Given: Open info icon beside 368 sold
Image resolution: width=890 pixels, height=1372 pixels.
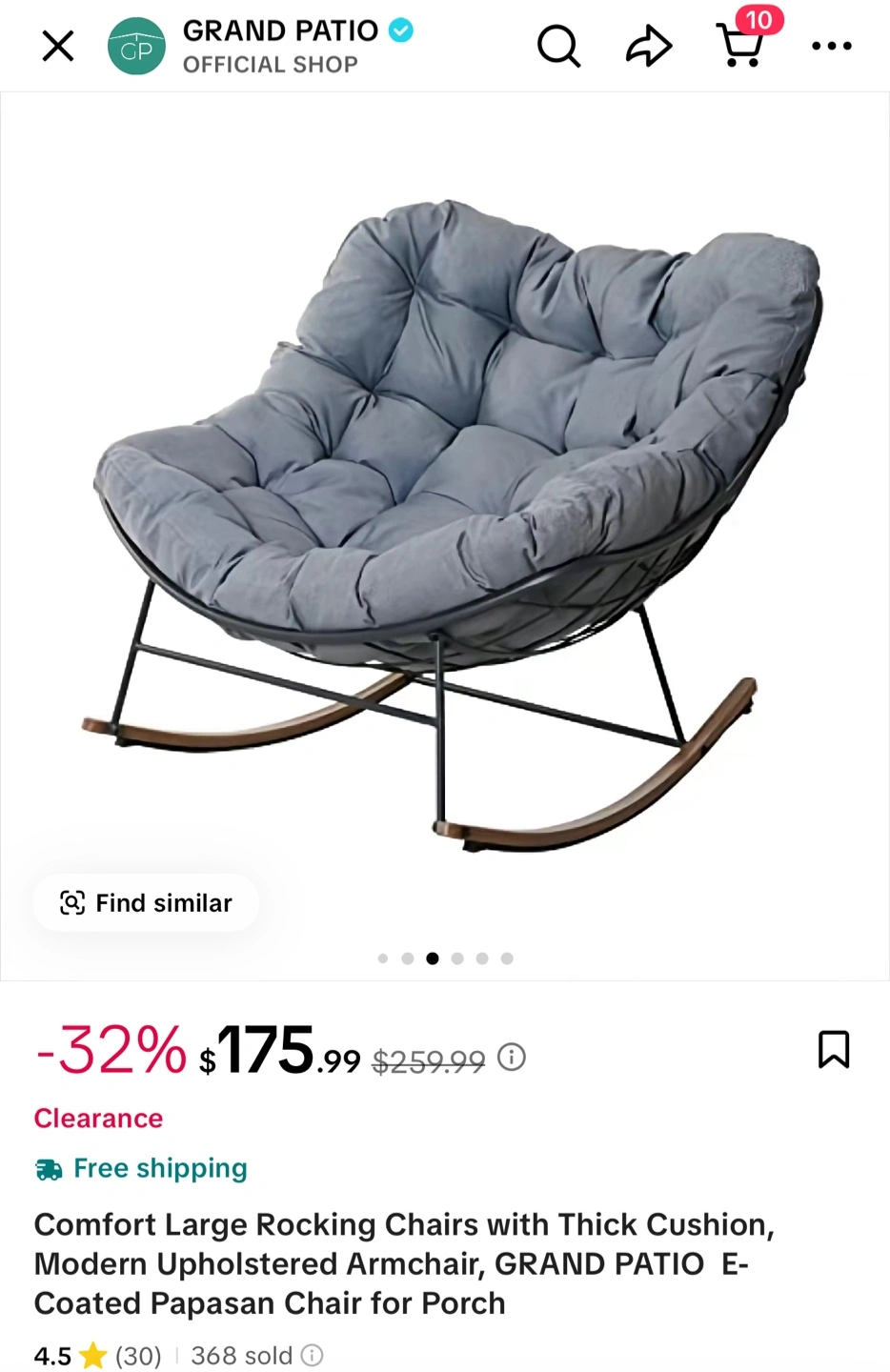Looking at the screenshot, I should pos(313,1355).
